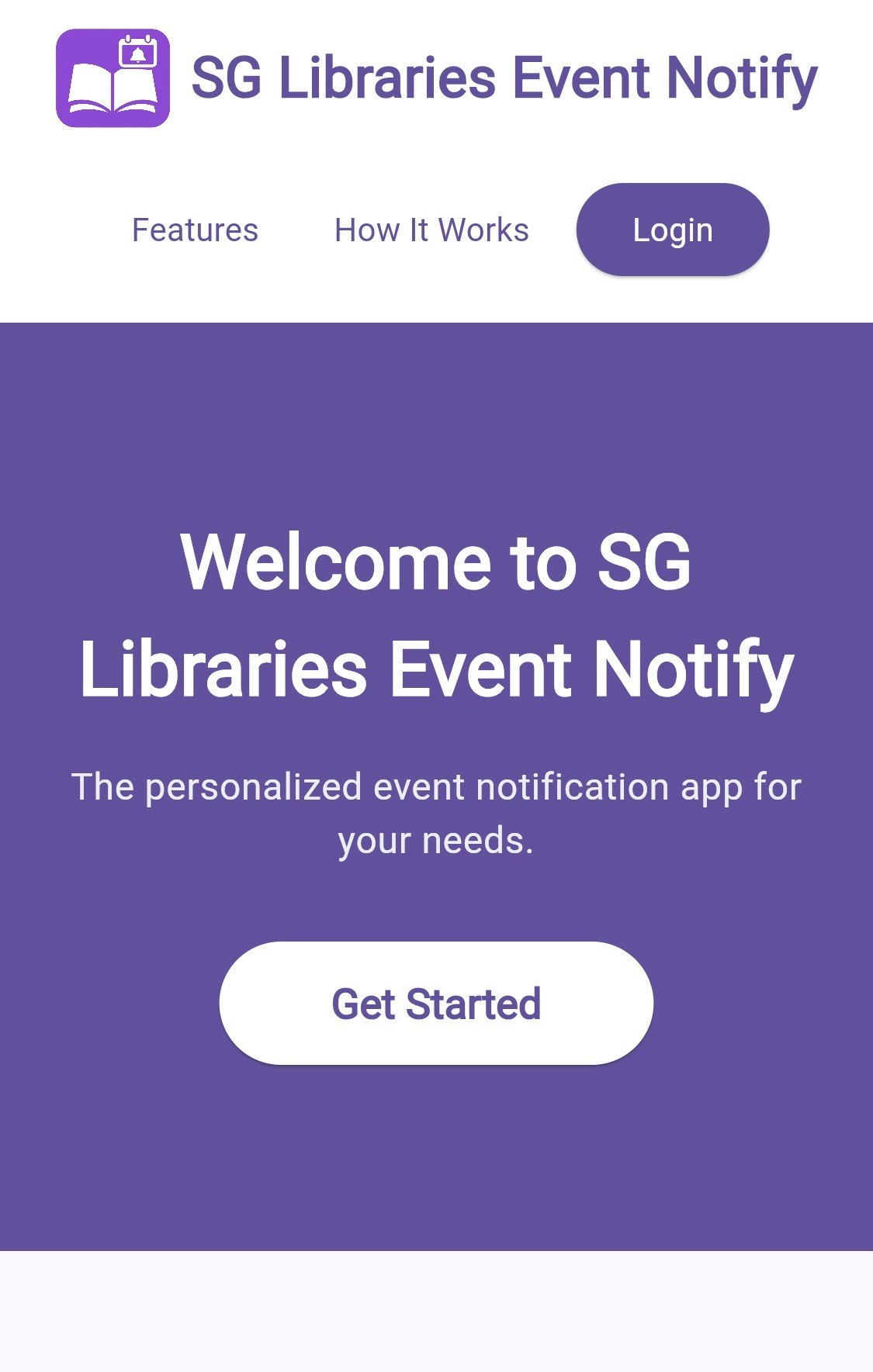Select the rounded Login pill control

(672, 229)
